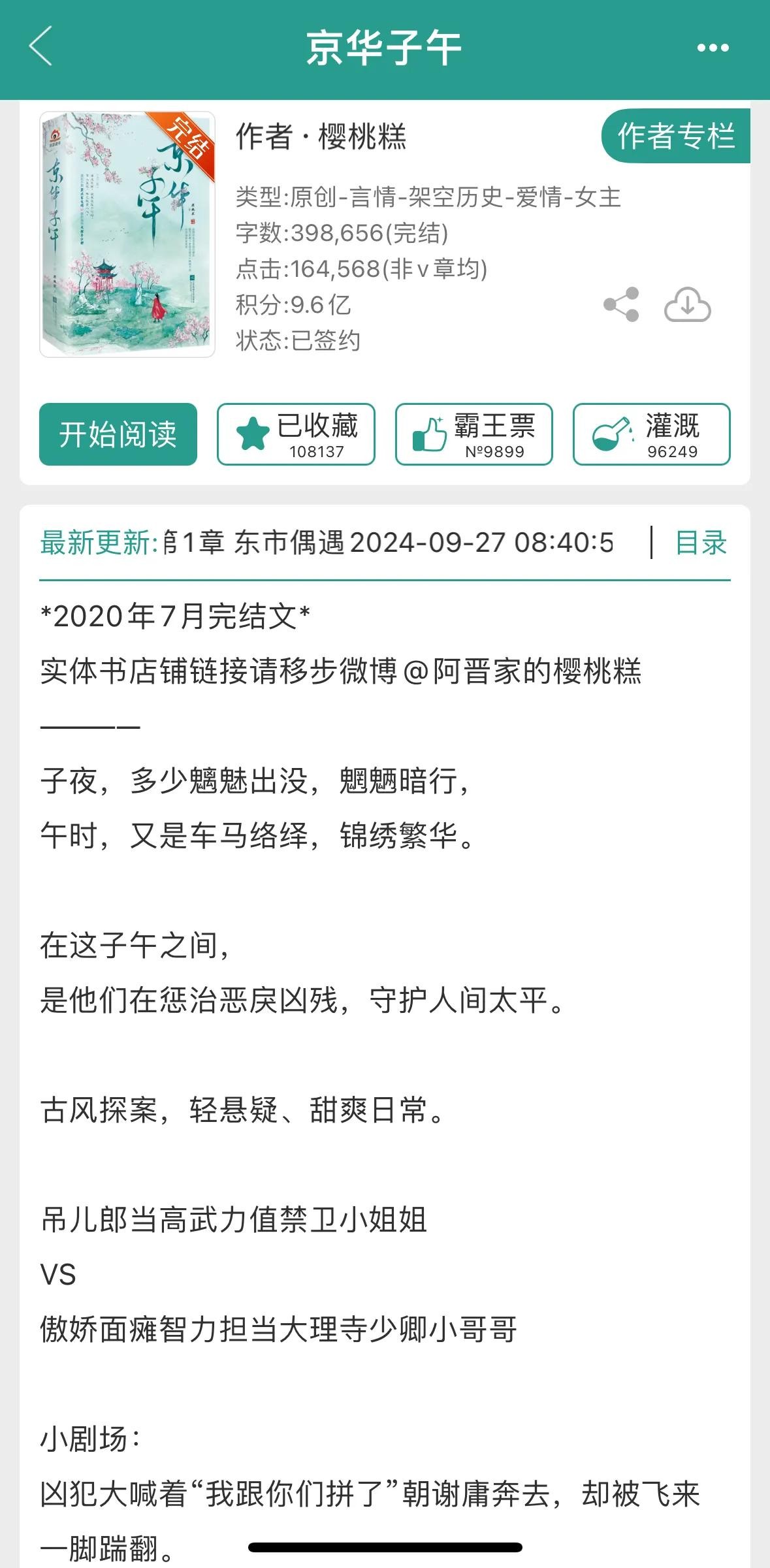Share this novel

621,304
